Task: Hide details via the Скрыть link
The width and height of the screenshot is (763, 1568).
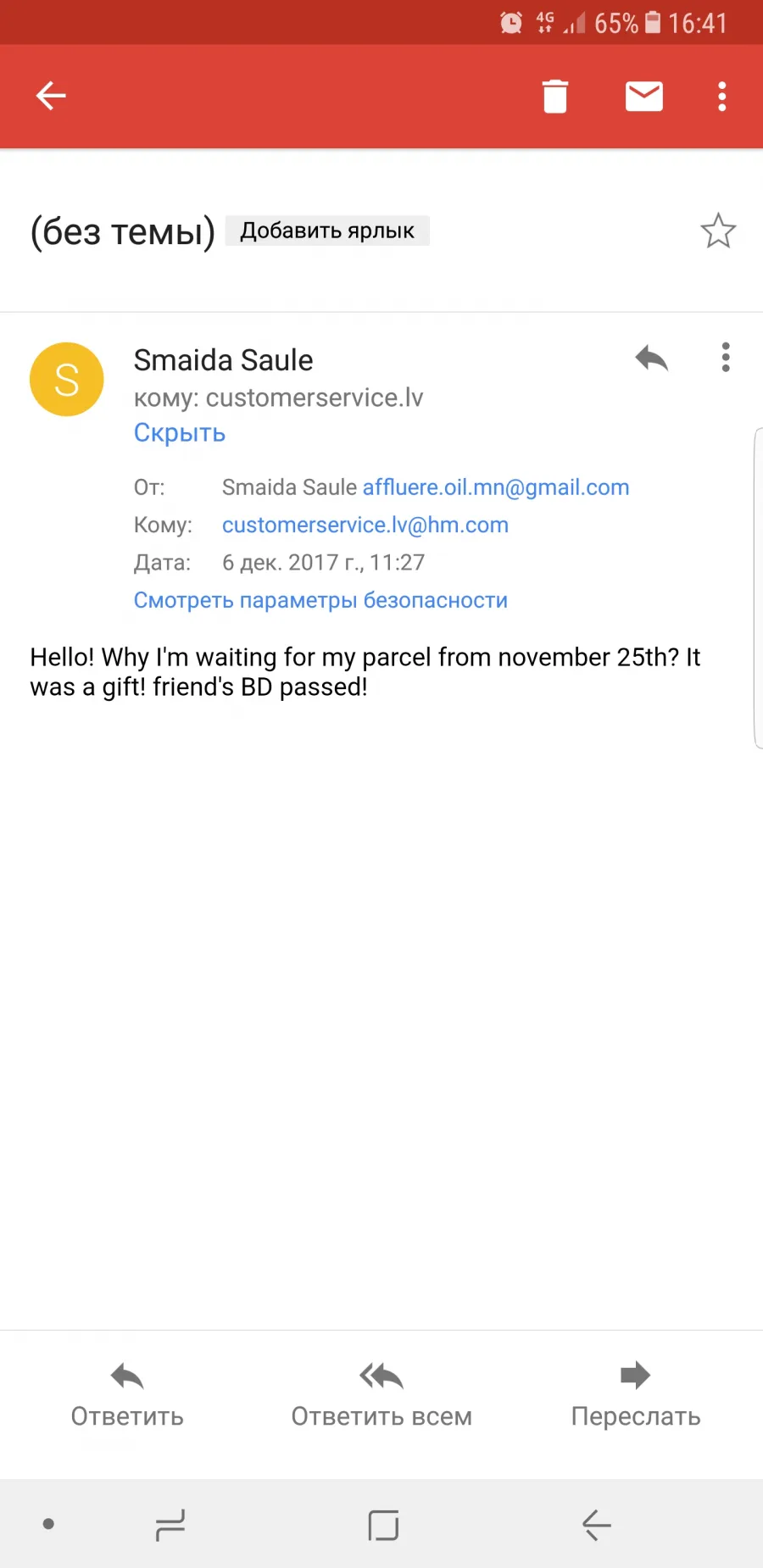Action: pyautogui.click(x=180, y=433)
